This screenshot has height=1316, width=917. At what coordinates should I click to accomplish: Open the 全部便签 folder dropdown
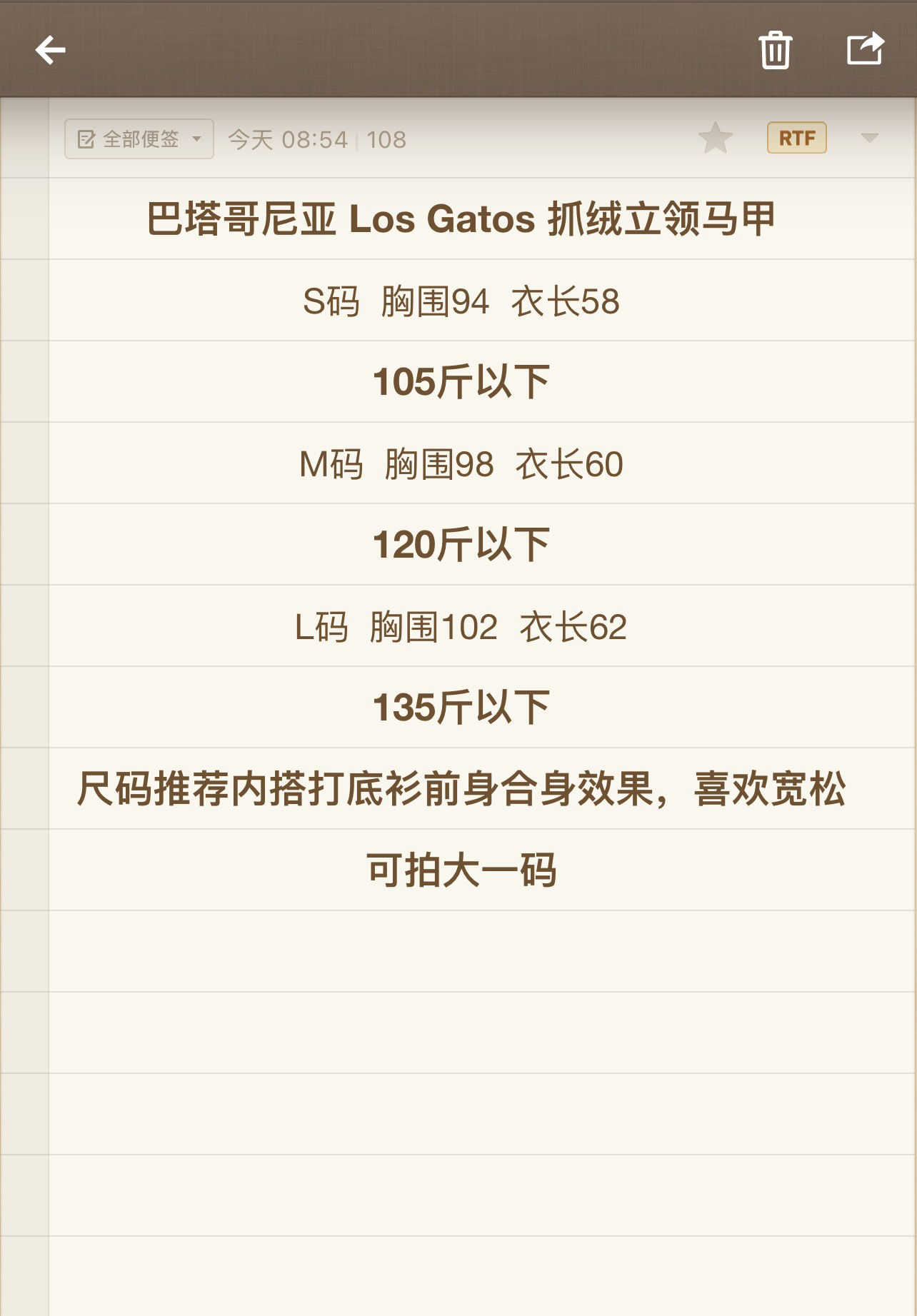[x=139, y=139]
